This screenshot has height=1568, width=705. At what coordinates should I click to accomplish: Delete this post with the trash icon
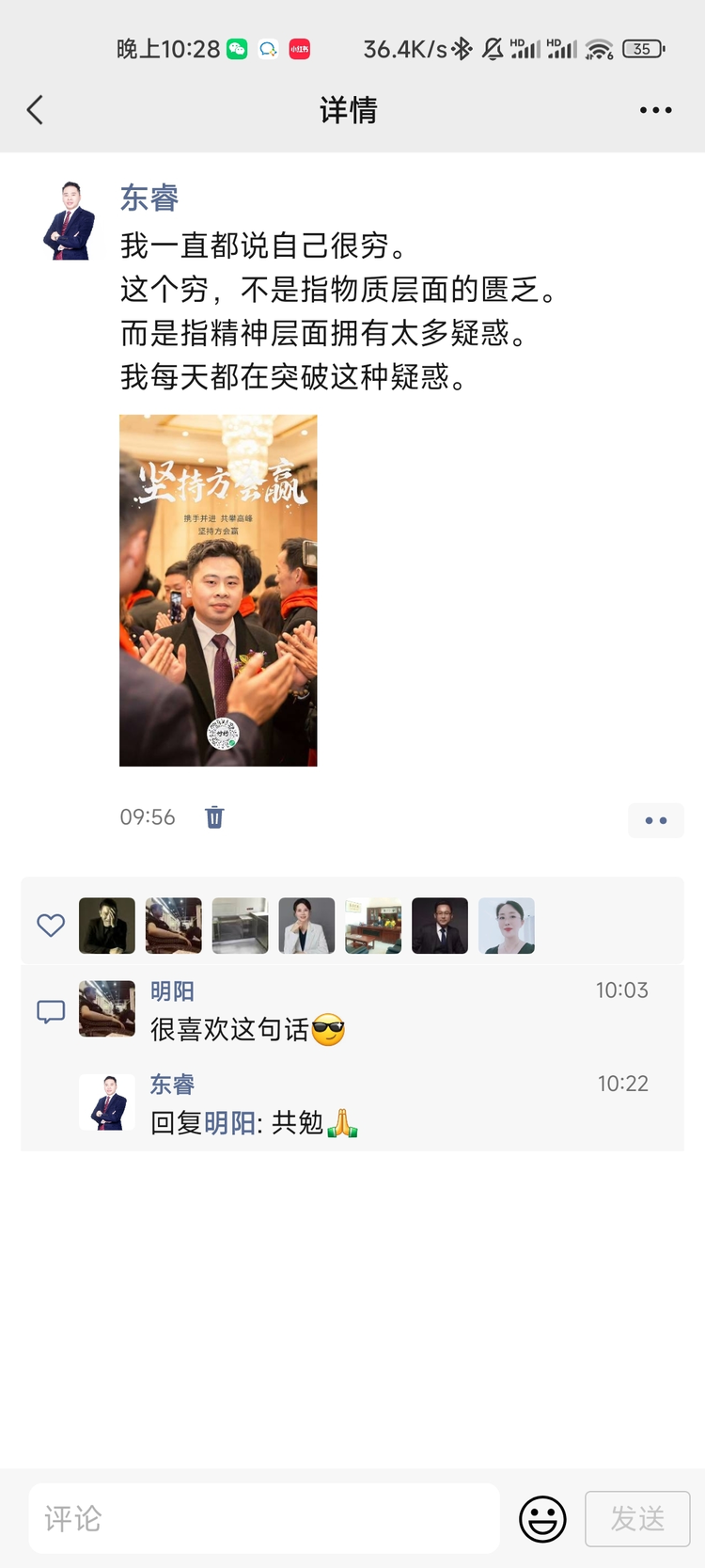[x=214, y=816]
